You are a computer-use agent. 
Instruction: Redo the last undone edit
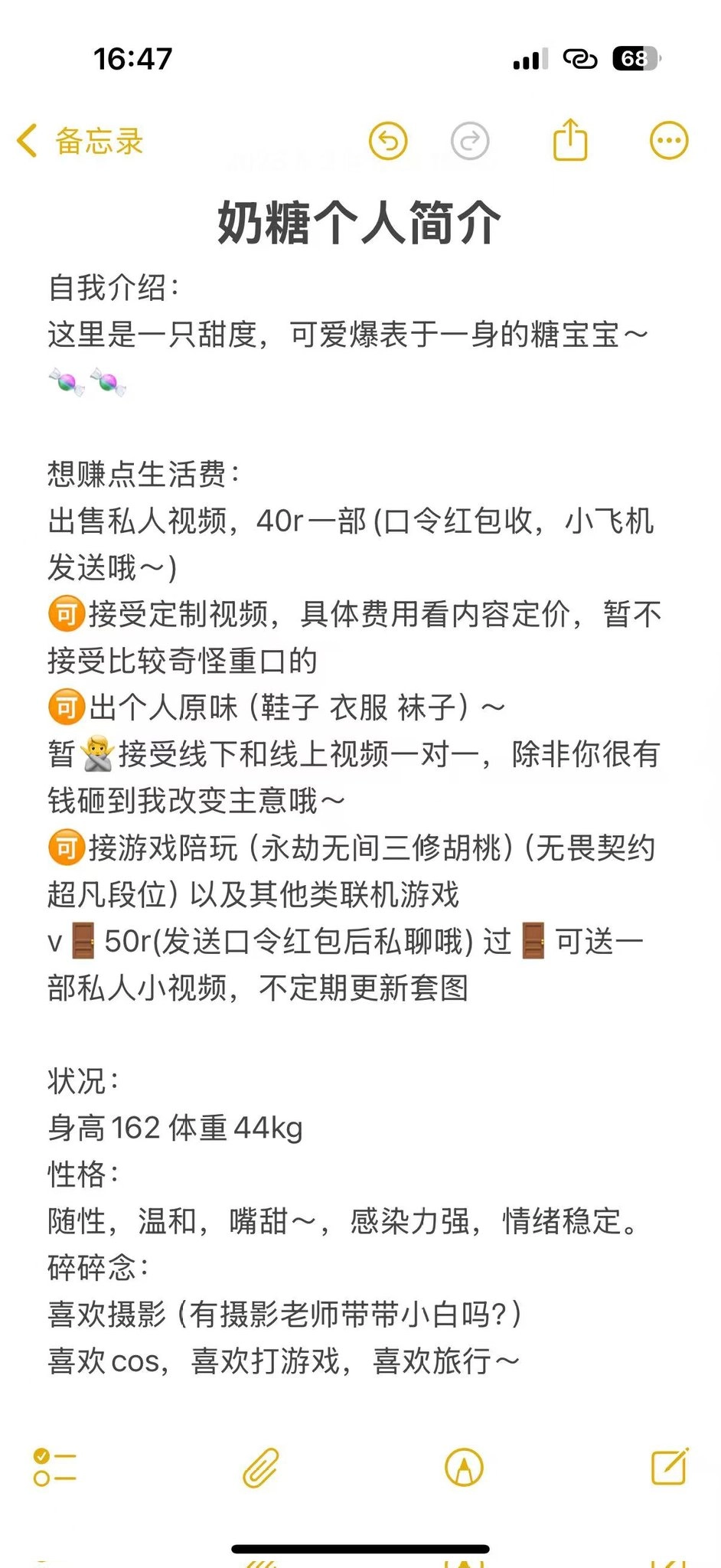coord(469,142)
